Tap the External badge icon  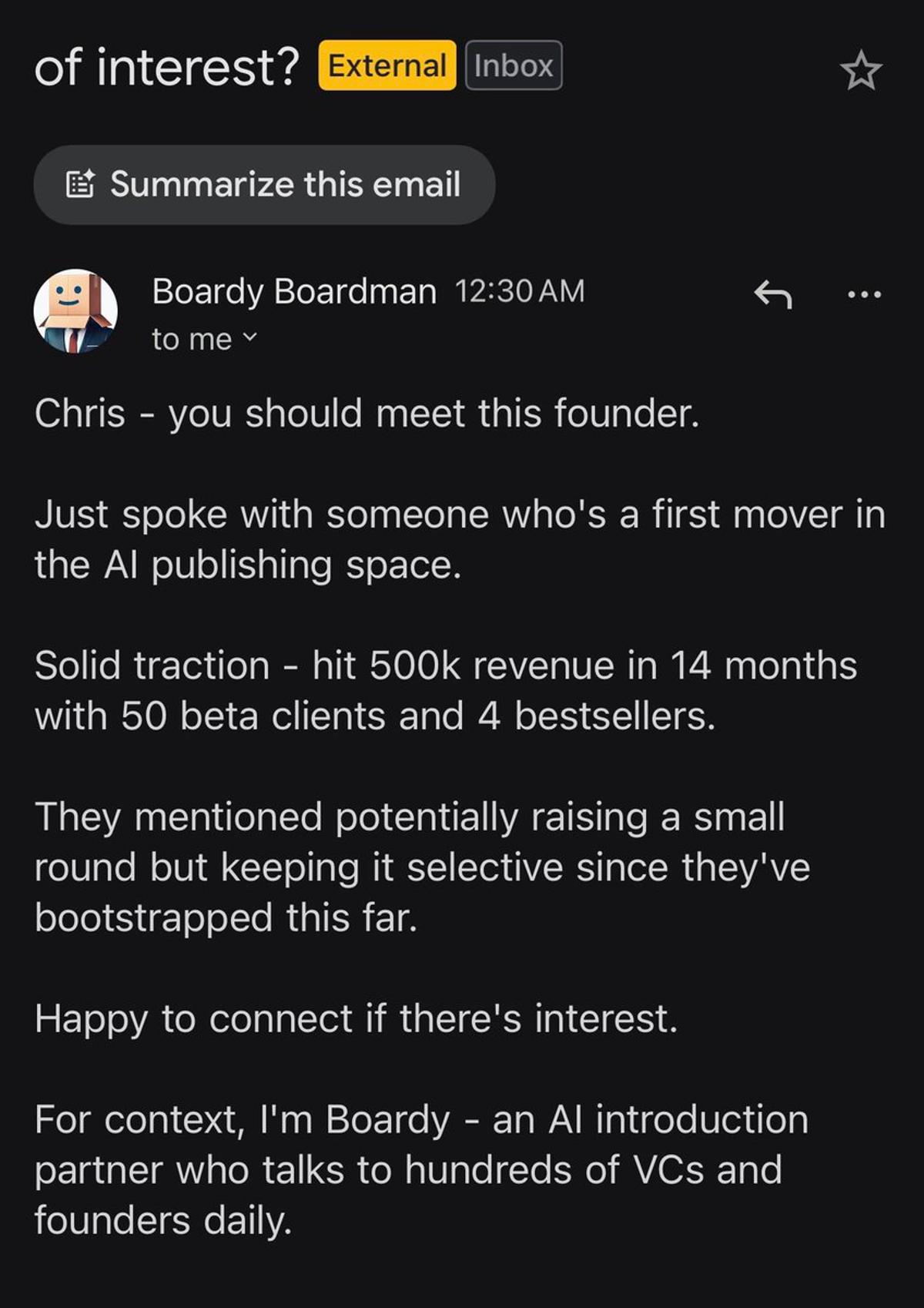(387, 65)
